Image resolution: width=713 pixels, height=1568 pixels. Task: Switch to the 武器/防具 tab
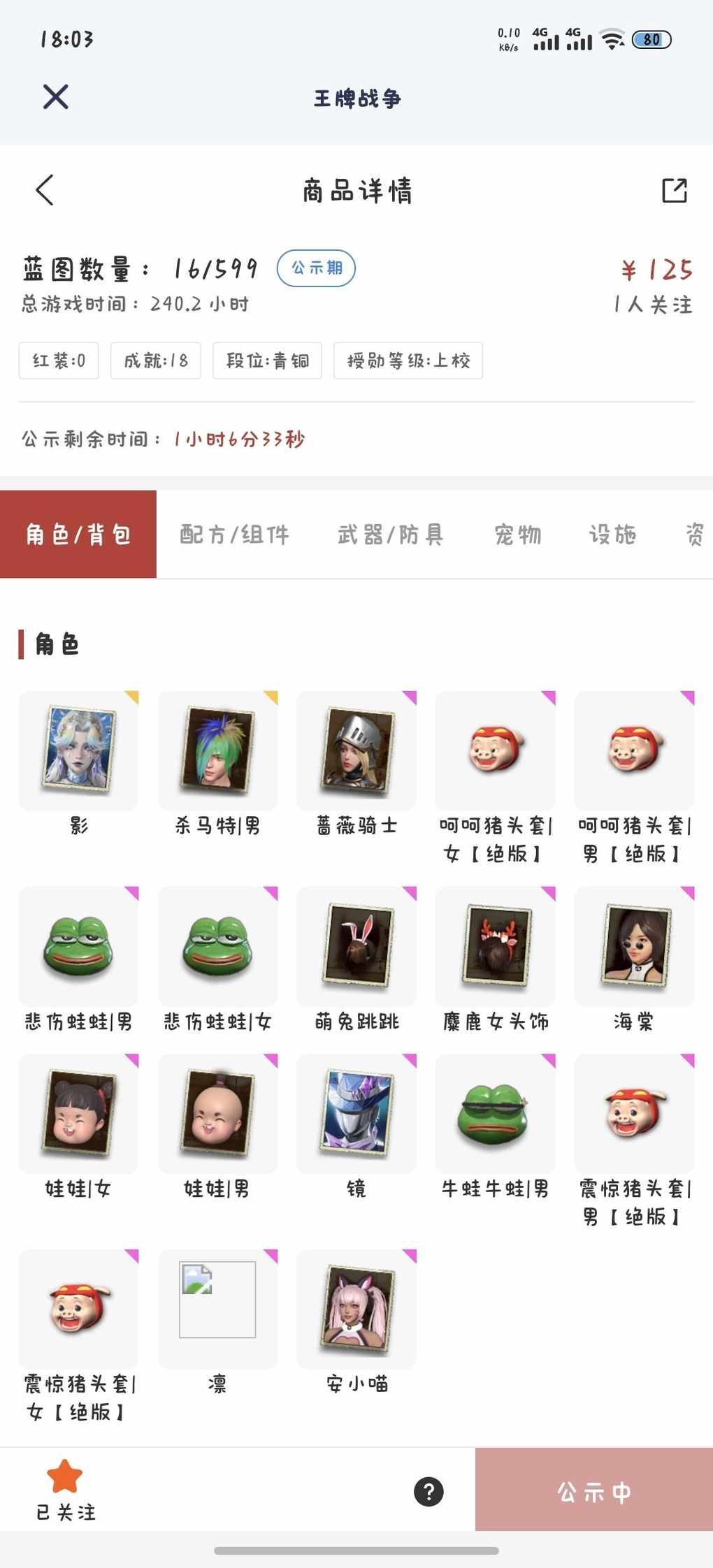(x=390, y=535)
